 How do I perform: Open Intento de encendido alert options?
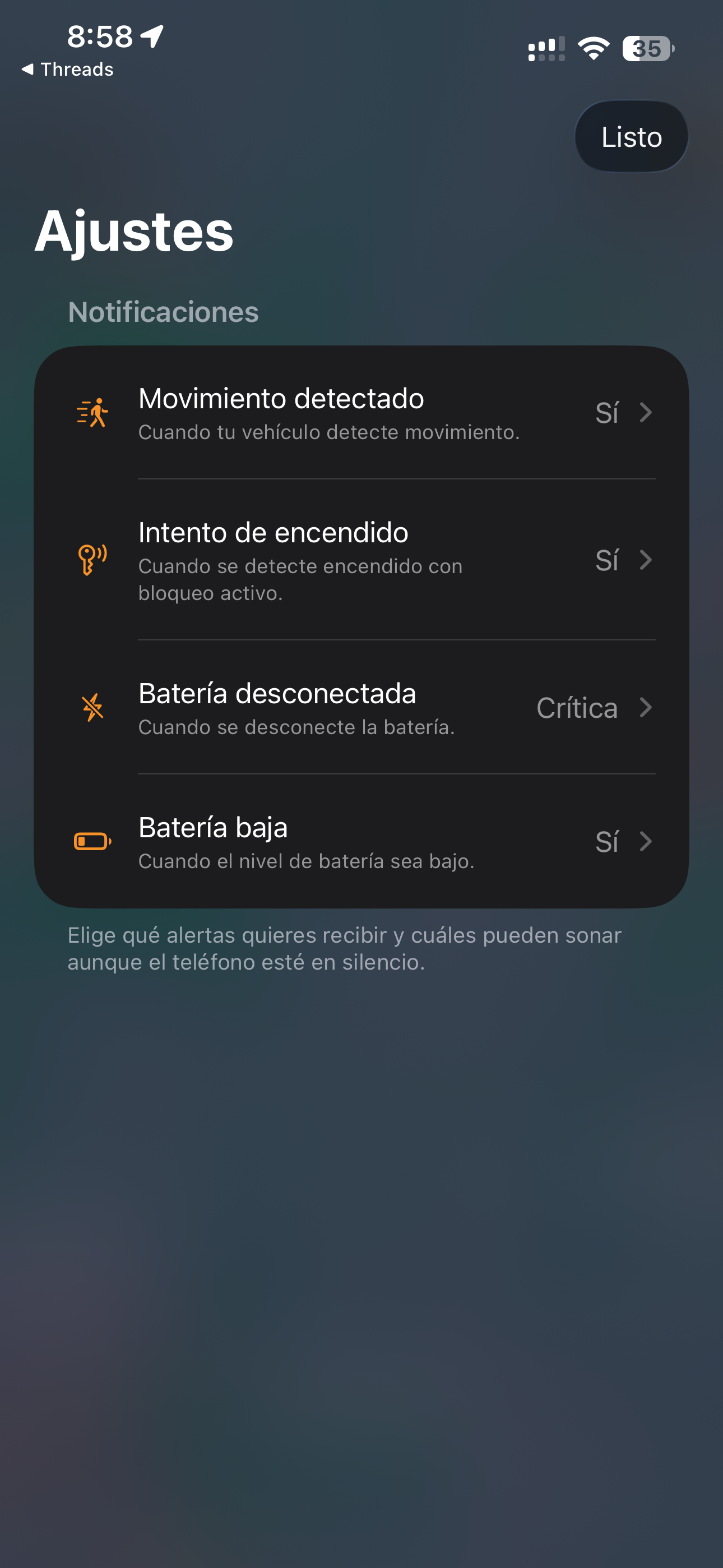pyautogui.click(x=361, y=560)
